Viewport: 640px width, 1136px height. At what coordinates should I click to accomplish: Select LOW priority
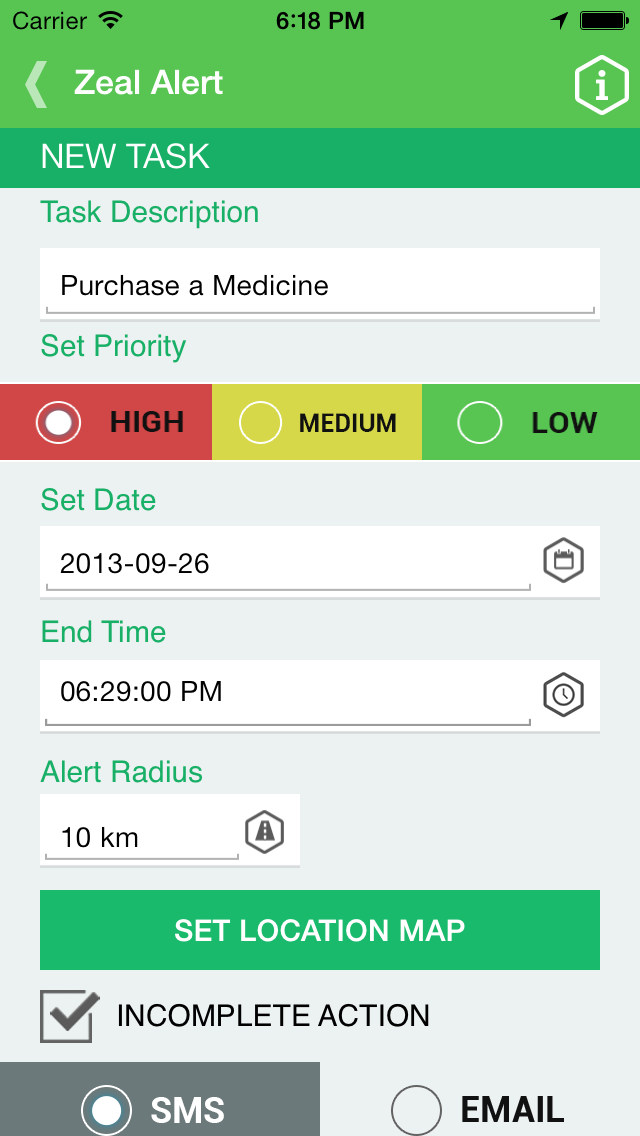click(478, 423)
